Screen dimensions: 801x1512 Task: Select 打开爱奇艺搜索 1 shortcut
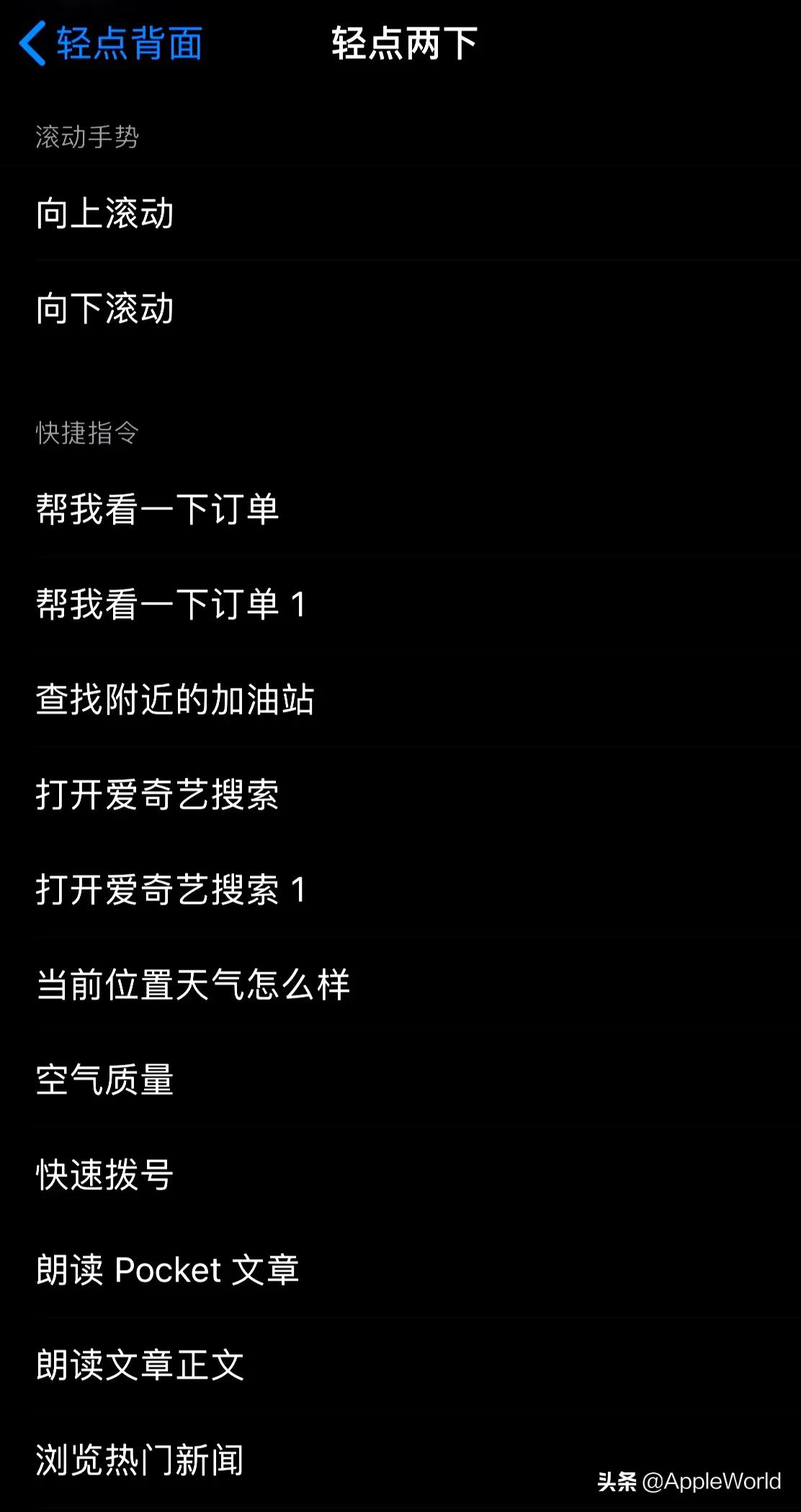173,891
